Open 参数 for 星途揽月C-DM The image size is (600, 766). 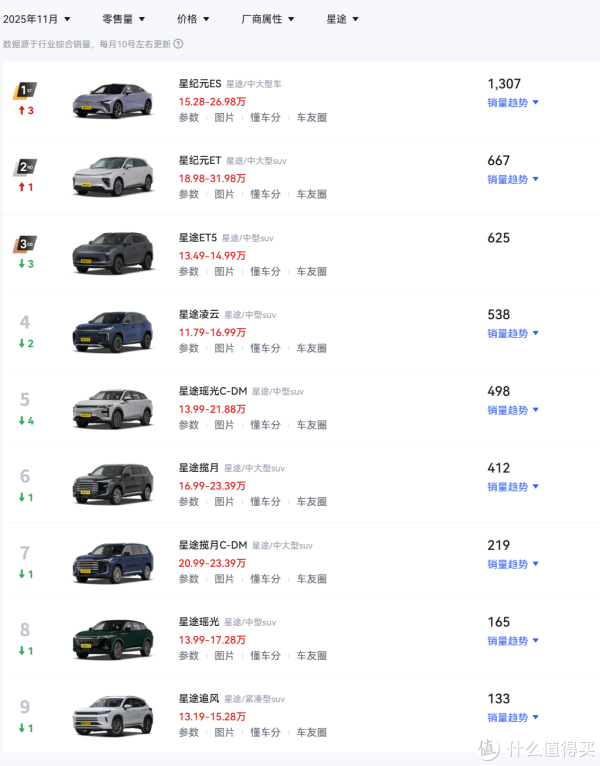coord(189,579)
